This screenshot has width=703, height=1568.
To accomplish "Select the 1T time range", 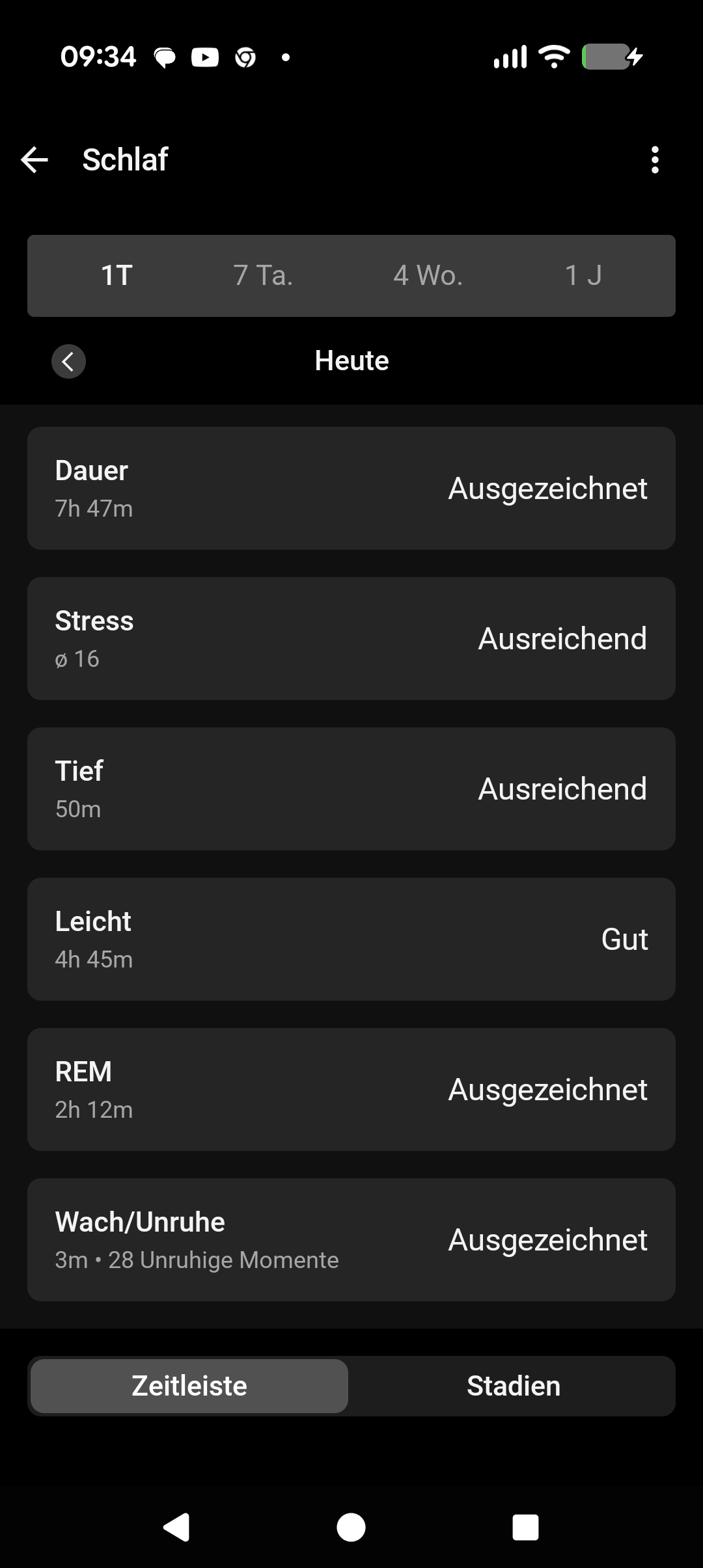I will coord(117,276).
